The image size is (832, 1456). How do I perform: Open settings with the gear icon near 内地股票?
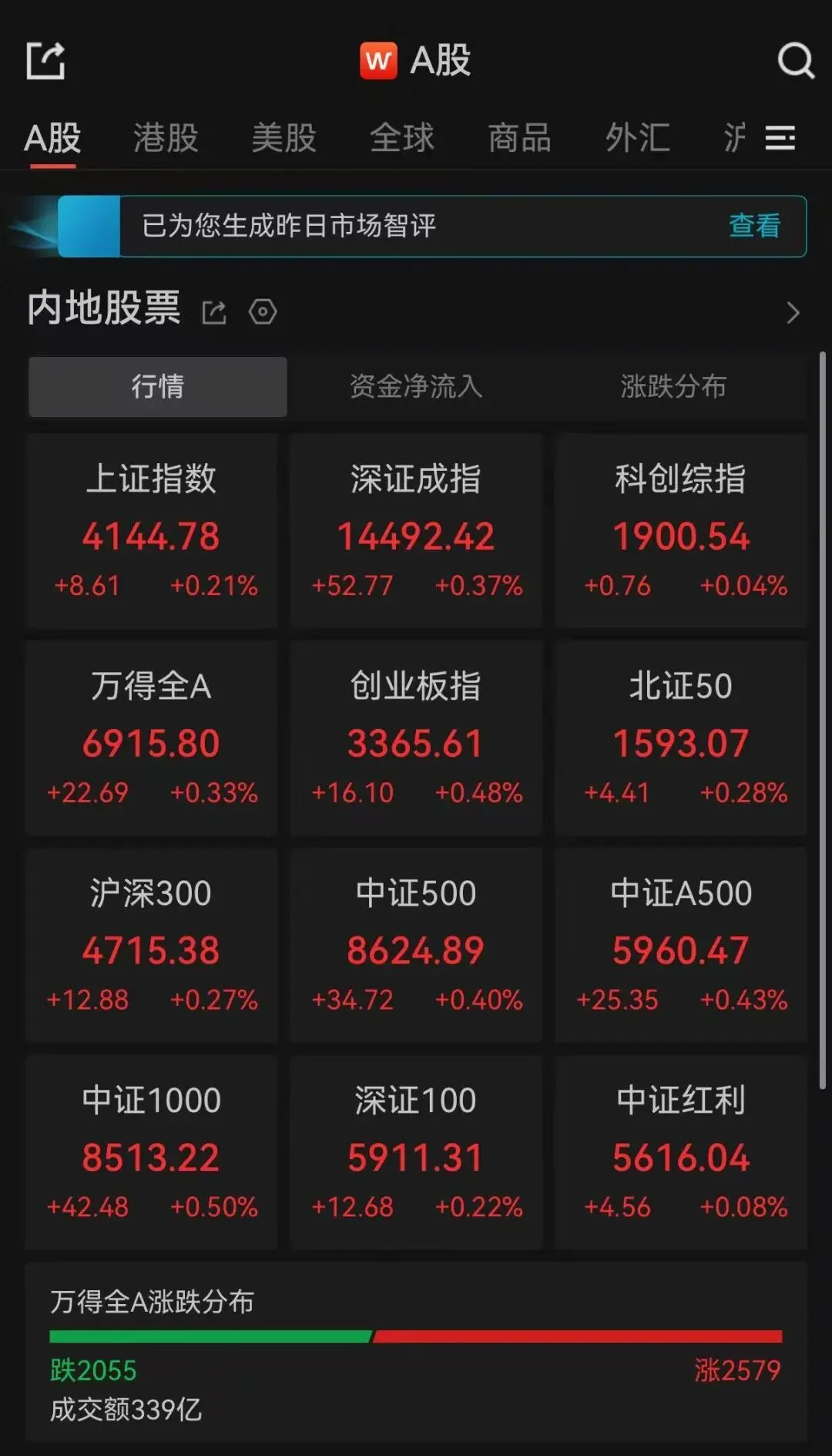coord(263,312)
